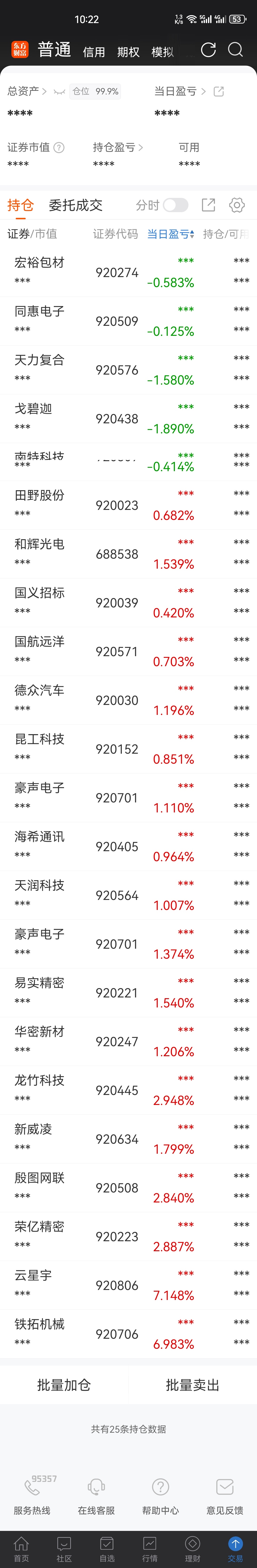
Task: Sort holdings by 当日盈亏
Action: [x=171, y=234]
